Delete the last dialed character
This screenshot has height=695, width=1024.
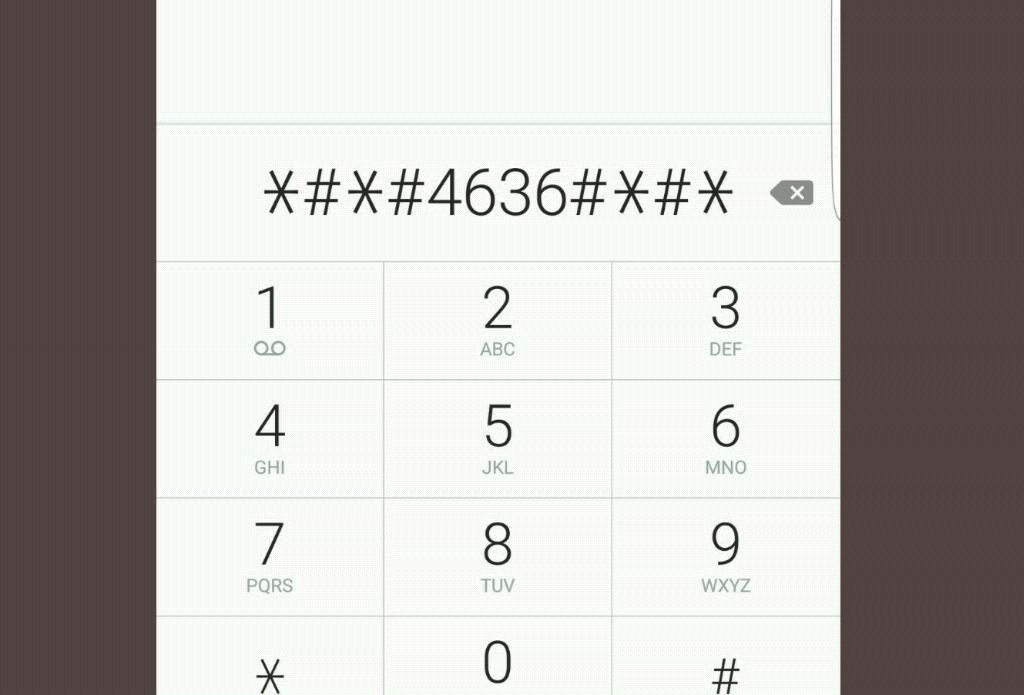tap(792, 193)
